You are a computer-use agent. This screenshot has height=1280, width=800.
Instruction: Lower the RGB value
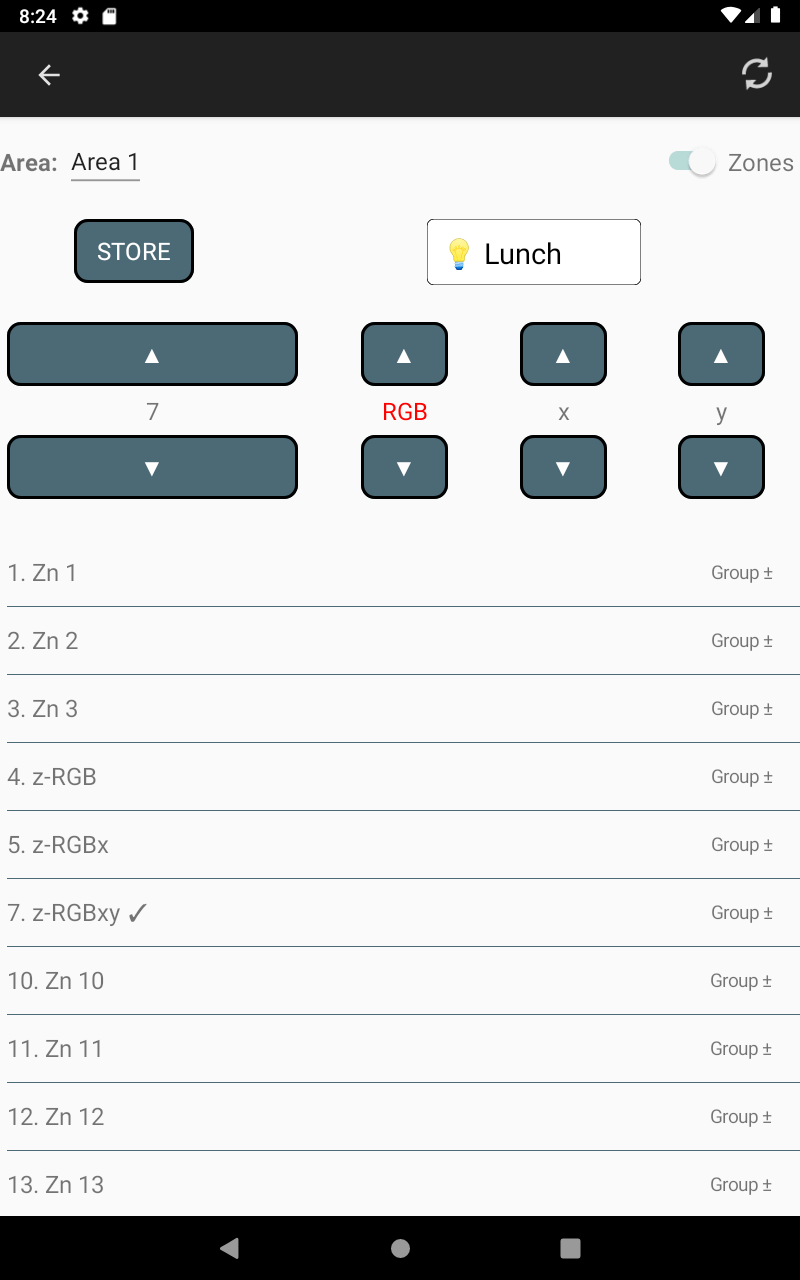[404, 467]
